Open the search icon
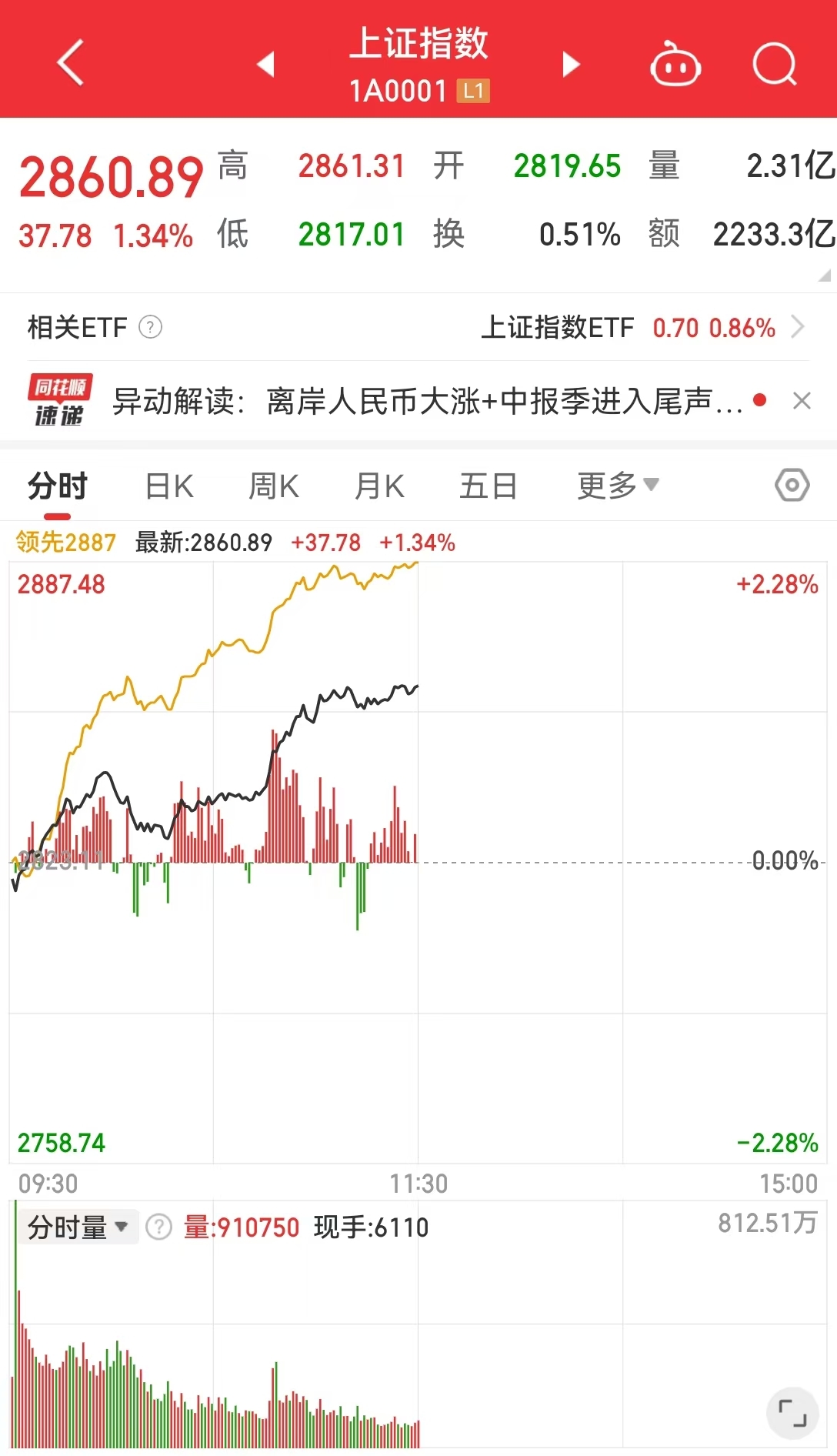837x1456 pixels. [775, 65]
